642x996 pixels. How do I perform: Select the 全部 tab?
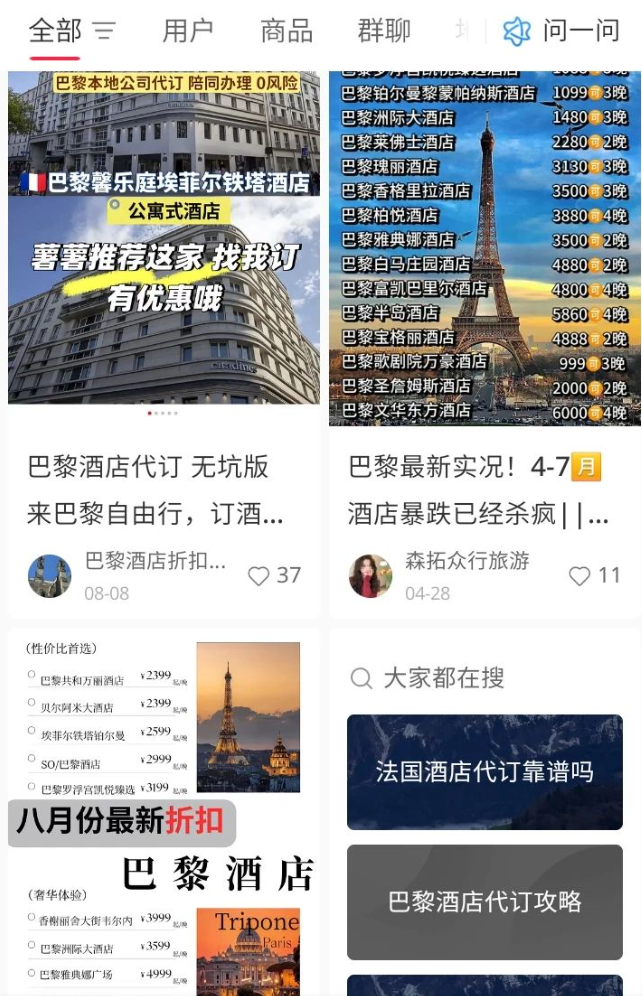[x=55, y=31]
